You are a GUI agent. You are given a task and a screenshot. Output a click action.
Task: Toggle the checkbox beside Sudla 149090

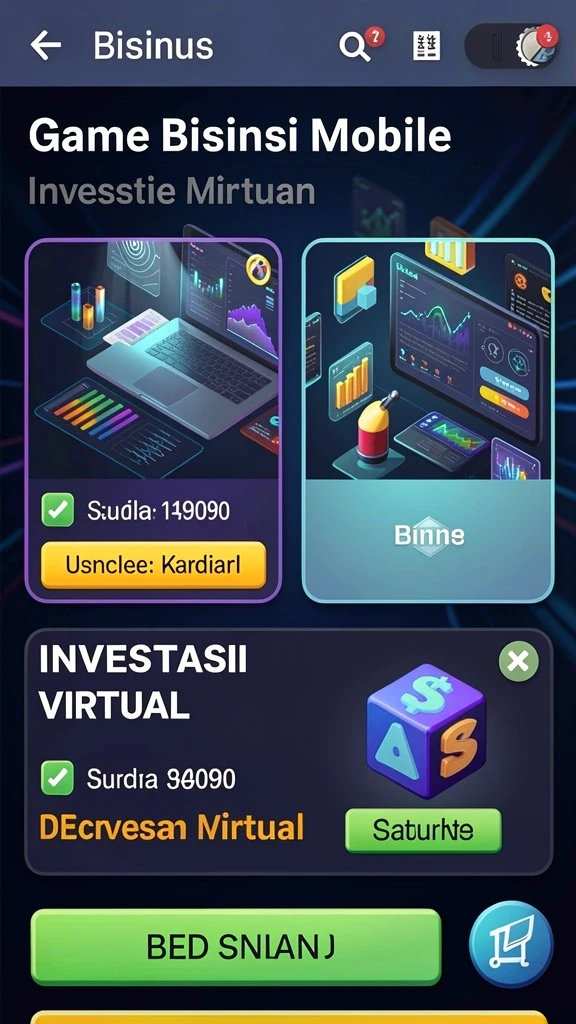click(58, 510)
